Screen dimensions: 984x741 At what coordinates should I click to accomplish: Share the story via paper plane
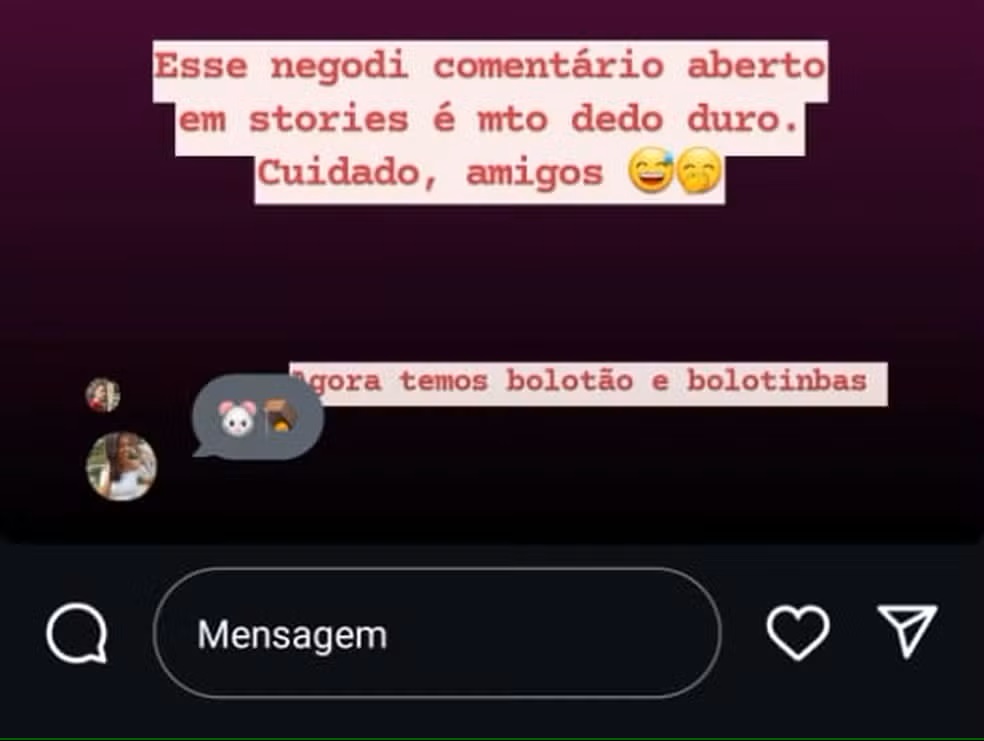click(x=907, y=631)
